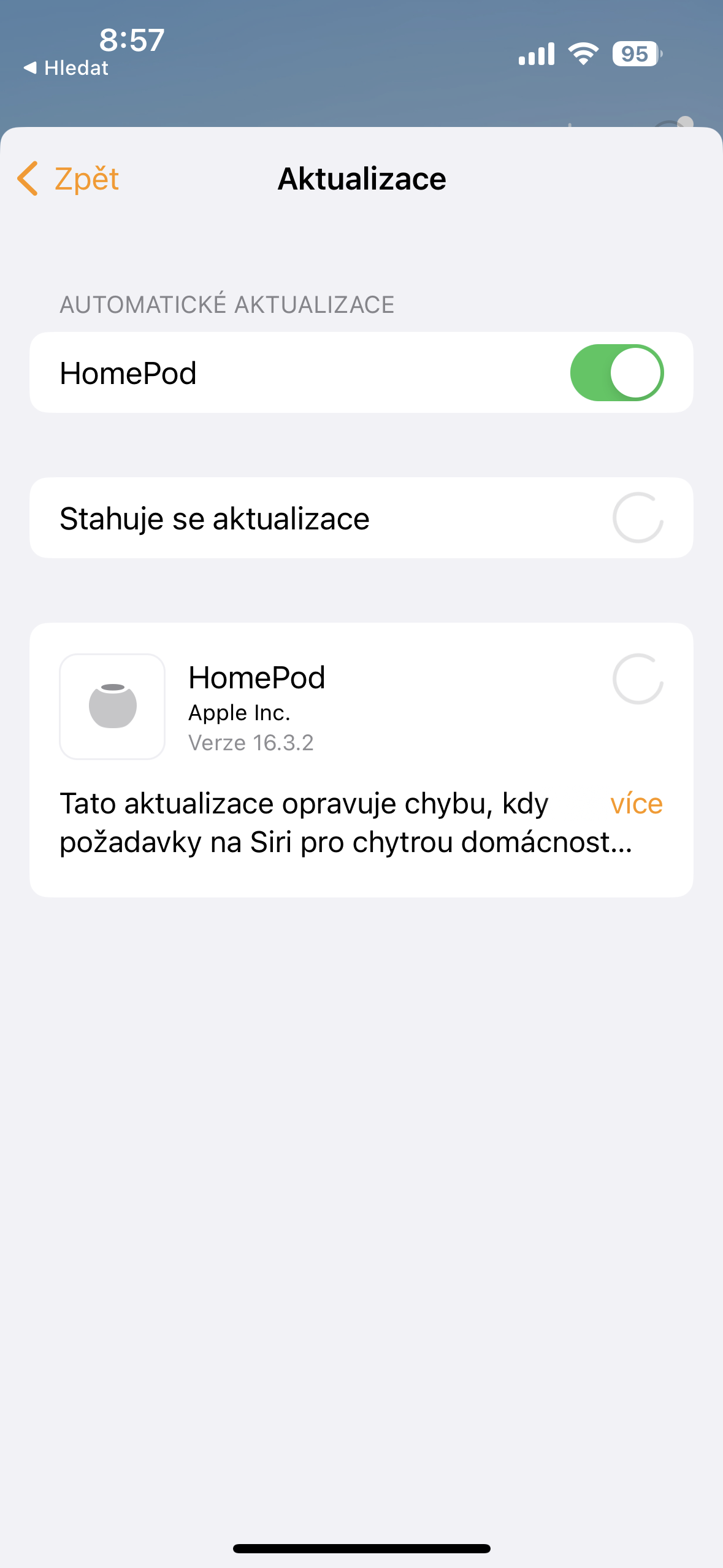Tap the Wi-Fi status icon
This screenshot has width=723, height=1568.
[581, 54]
